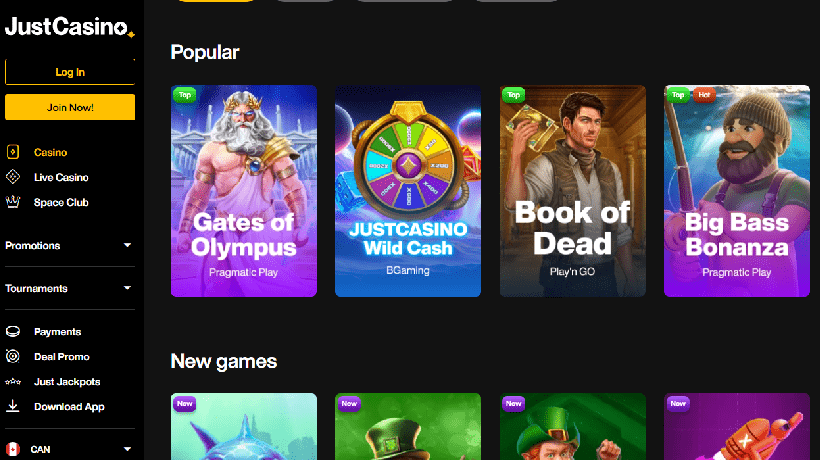Go to Live Casino
820x460 pixels.
coord(60,178)
